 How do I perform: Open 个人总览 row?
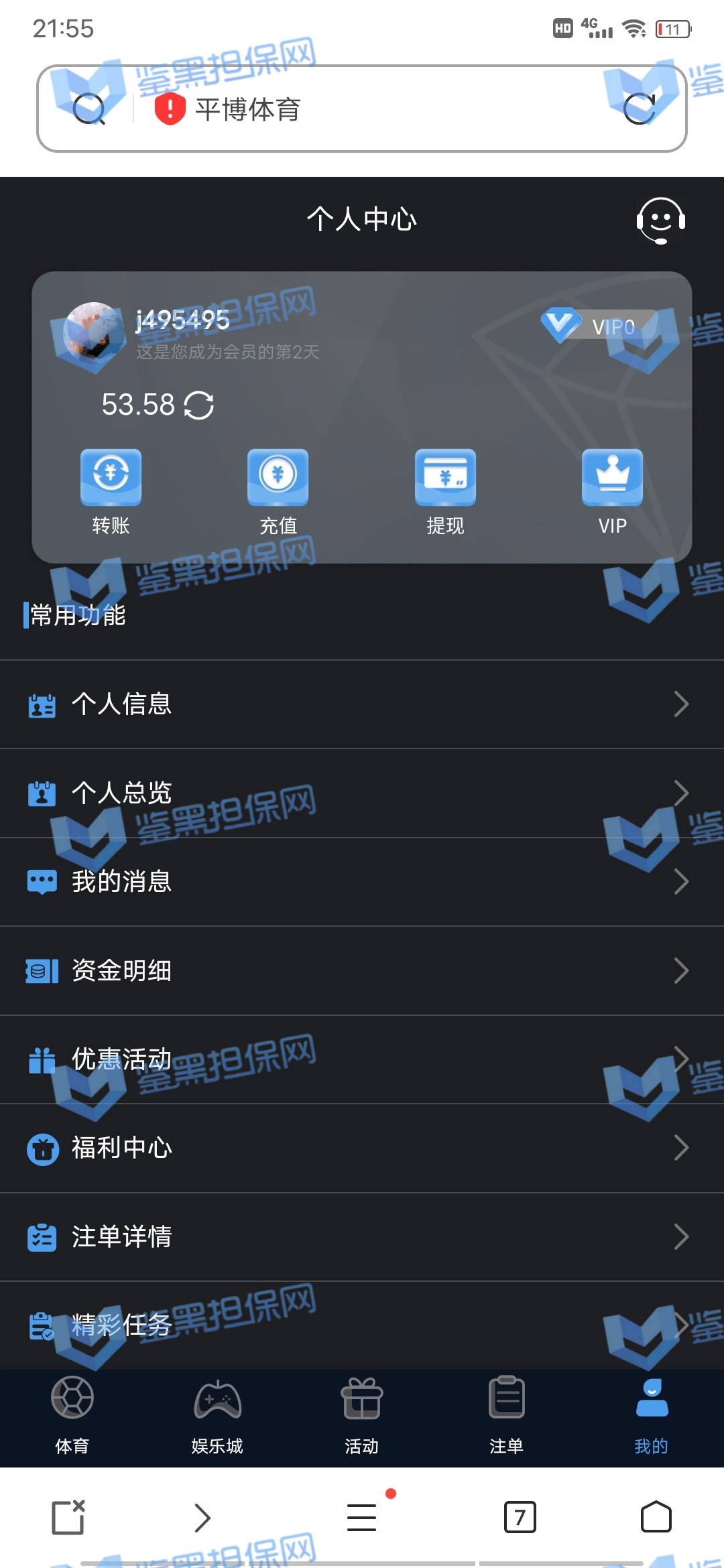362,793
